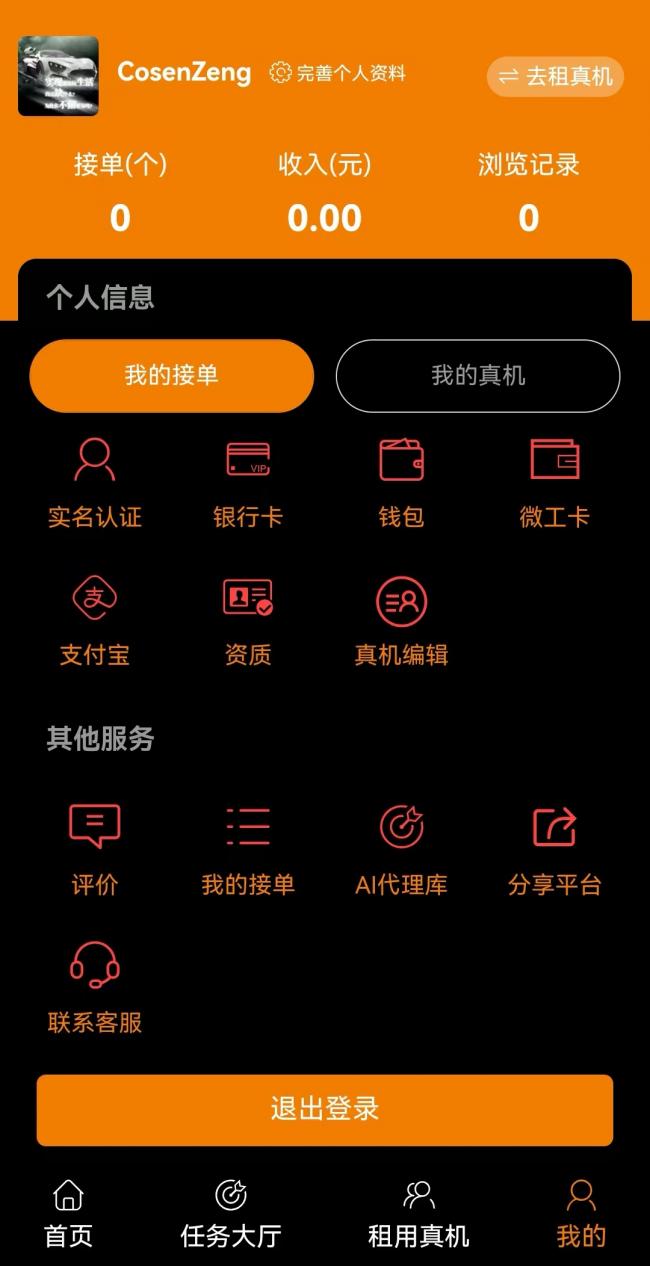The height and width of the screenshot is (1266, 650).
Task: Tap 去租真机 switch button
Action: point(555,77)
